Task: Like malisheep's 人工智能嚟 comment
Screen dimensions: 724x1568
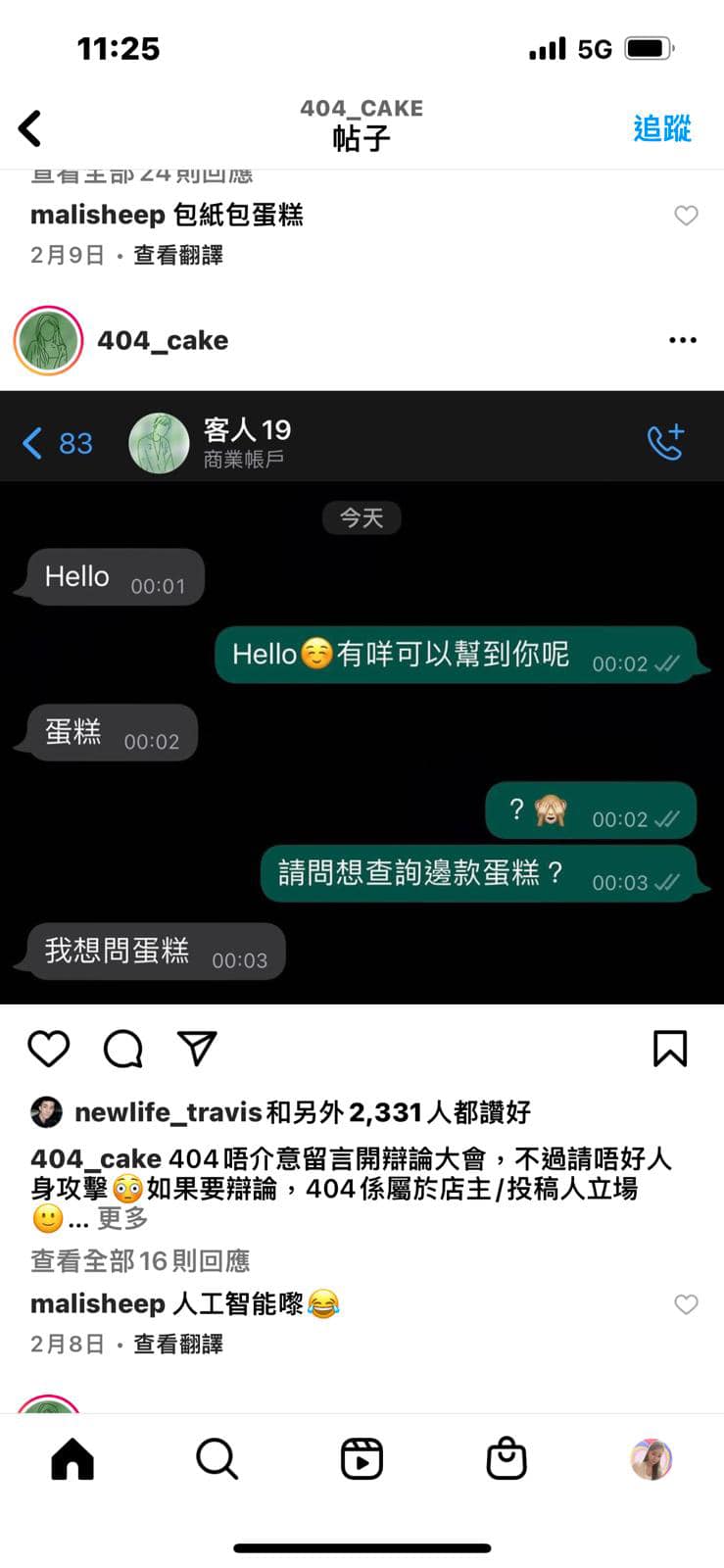Action: [686, 1304]
